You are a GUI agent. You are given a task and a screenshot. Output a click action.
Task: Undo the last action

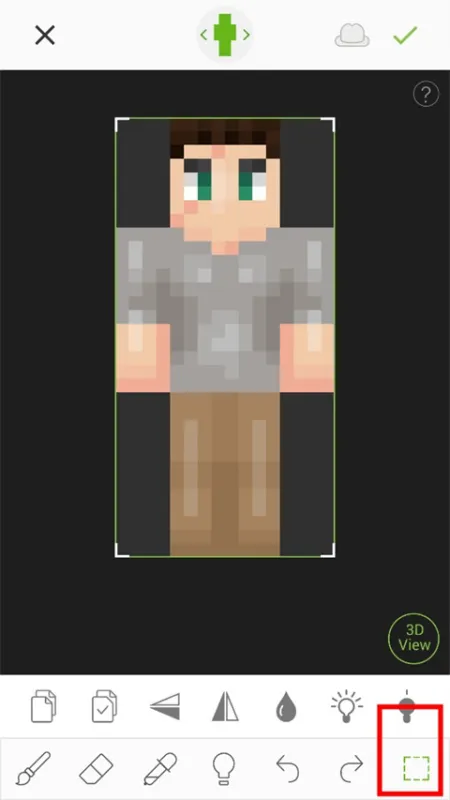click(x=288, y=769)
